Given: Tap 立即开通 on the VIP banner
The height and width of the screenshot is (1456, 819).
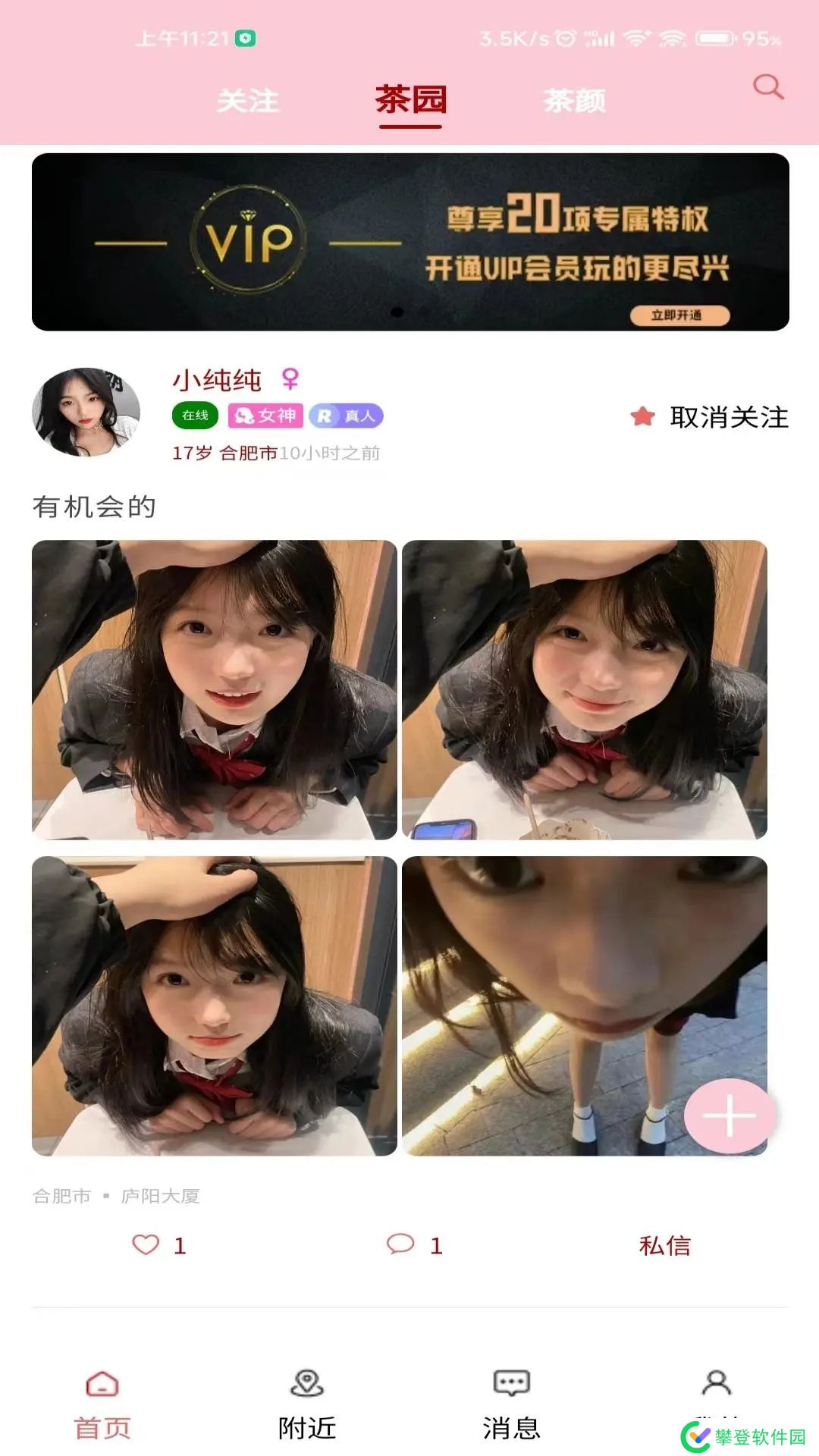Looking at the screenshot, I should click(x=679, y=315).
